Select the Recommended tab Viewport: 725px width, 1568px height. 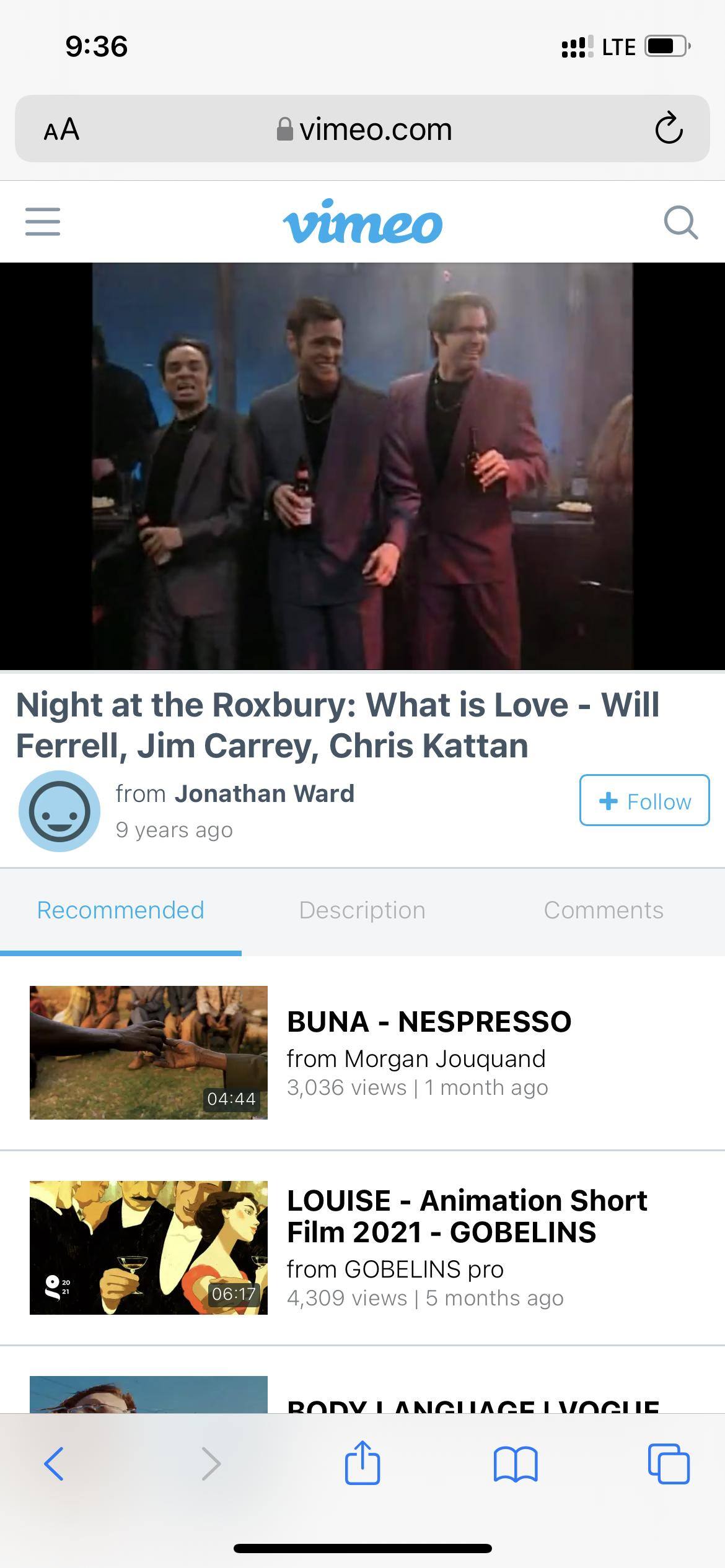point(120,910)
